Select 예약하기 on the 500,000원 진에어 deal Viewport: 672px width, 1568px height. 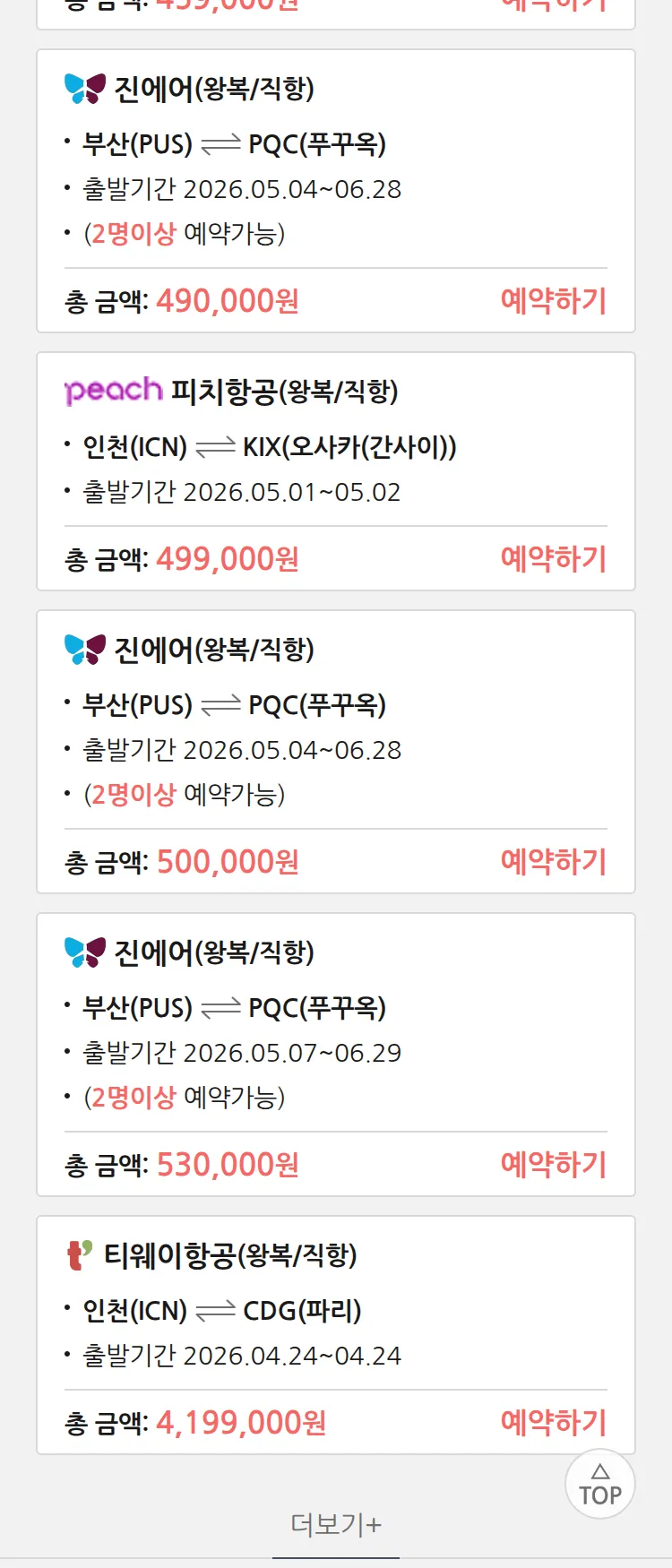[x=553, y=862]
